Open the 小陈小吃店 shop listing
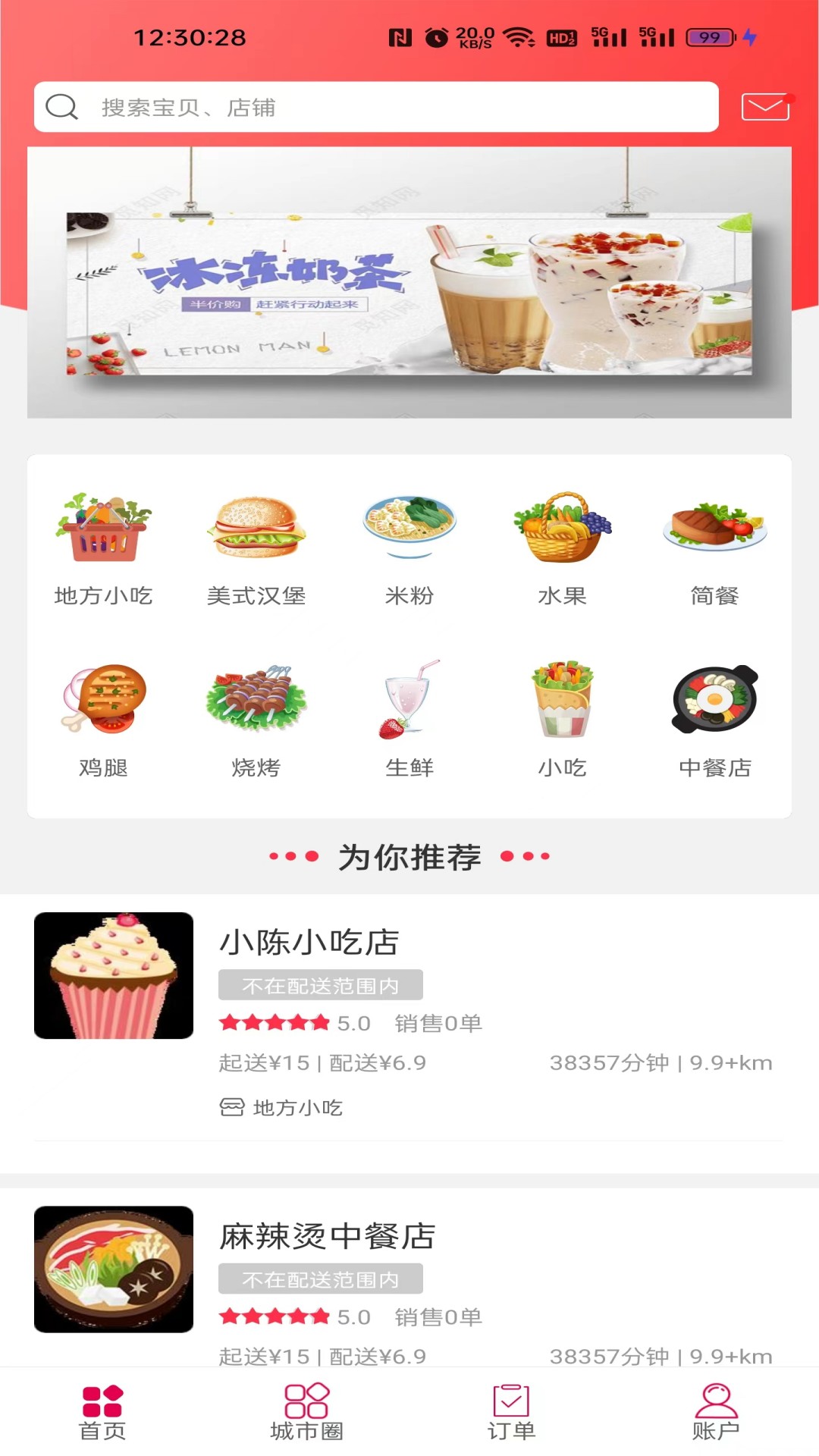The height and width of the screenshot is (1456, 819). pos(409,1018)
